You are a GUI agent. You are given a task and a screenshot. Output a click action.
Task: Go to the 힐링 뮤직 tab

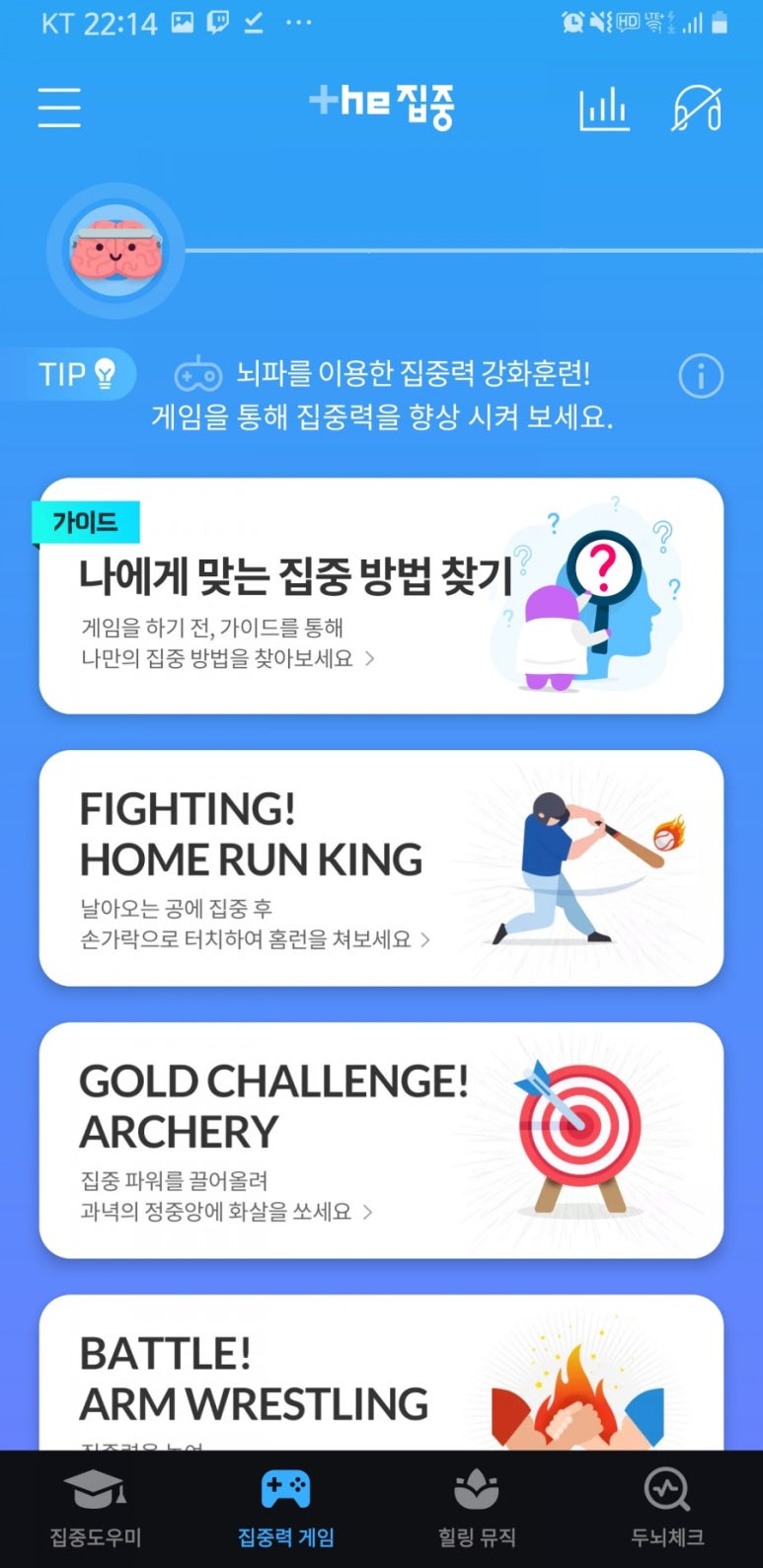pyautogui.click(x=477, y=1509)
